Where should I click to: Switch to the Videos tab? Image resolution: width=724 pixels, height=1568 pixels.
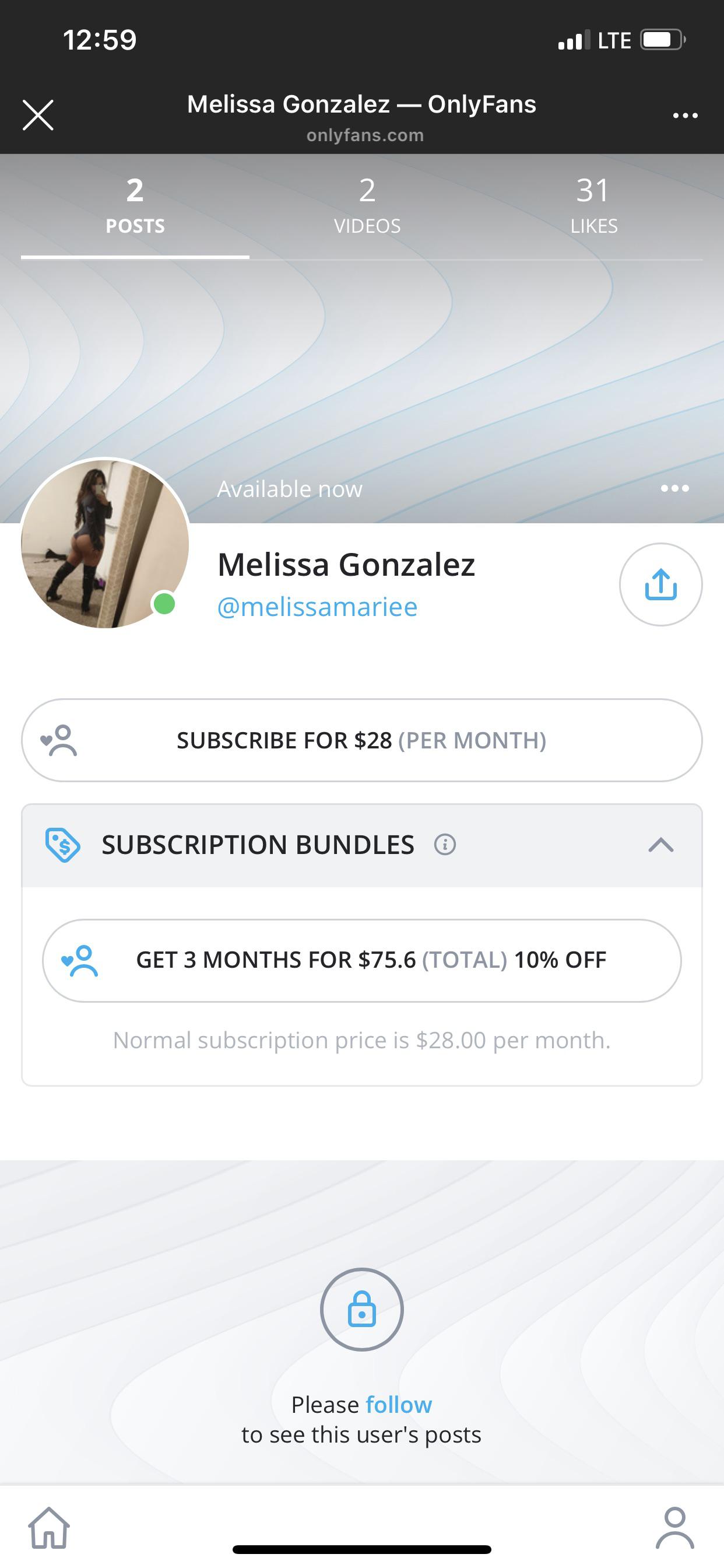[367, 206]
